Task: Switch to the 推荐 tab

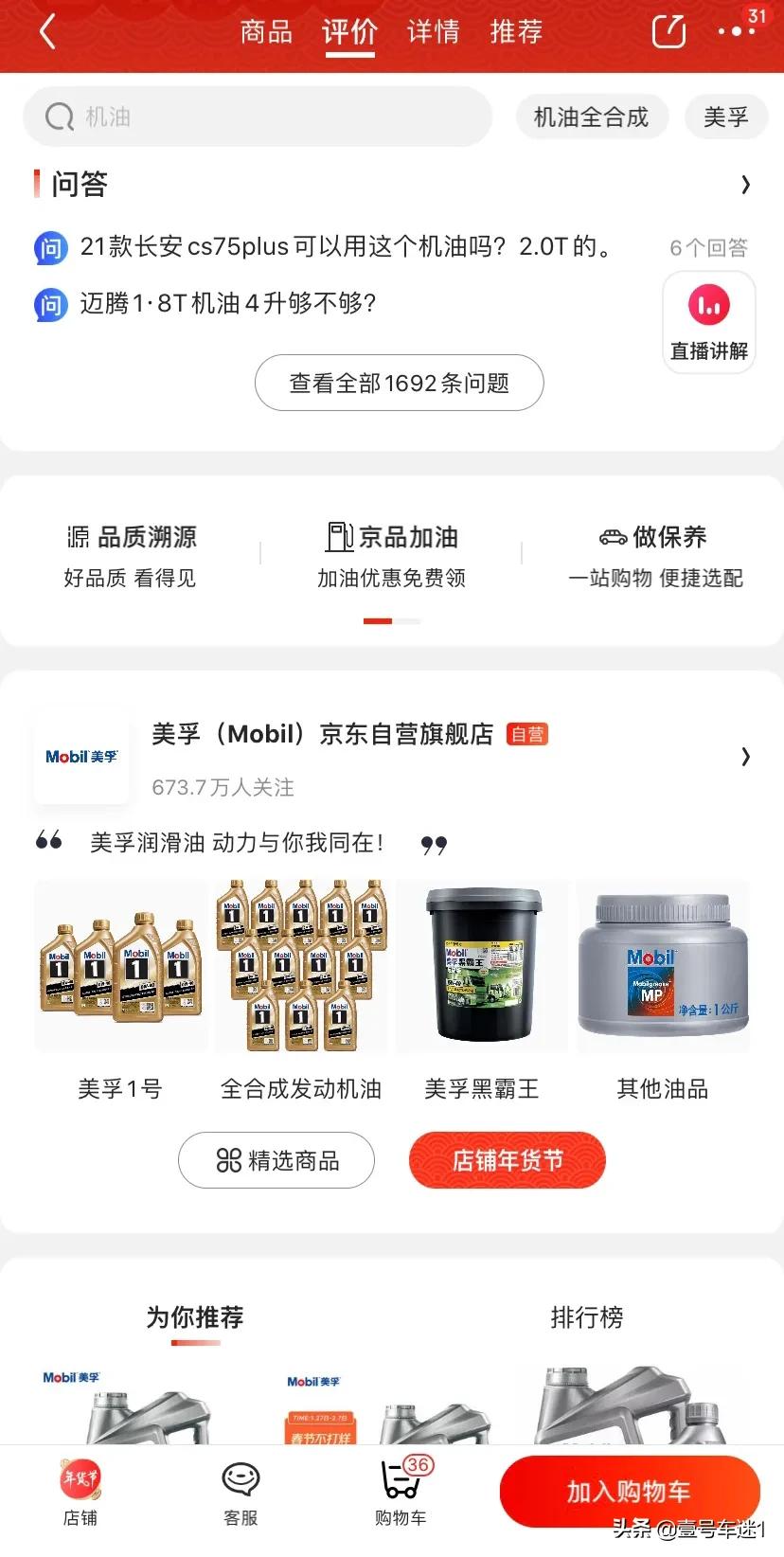Action: pos(516,31)
